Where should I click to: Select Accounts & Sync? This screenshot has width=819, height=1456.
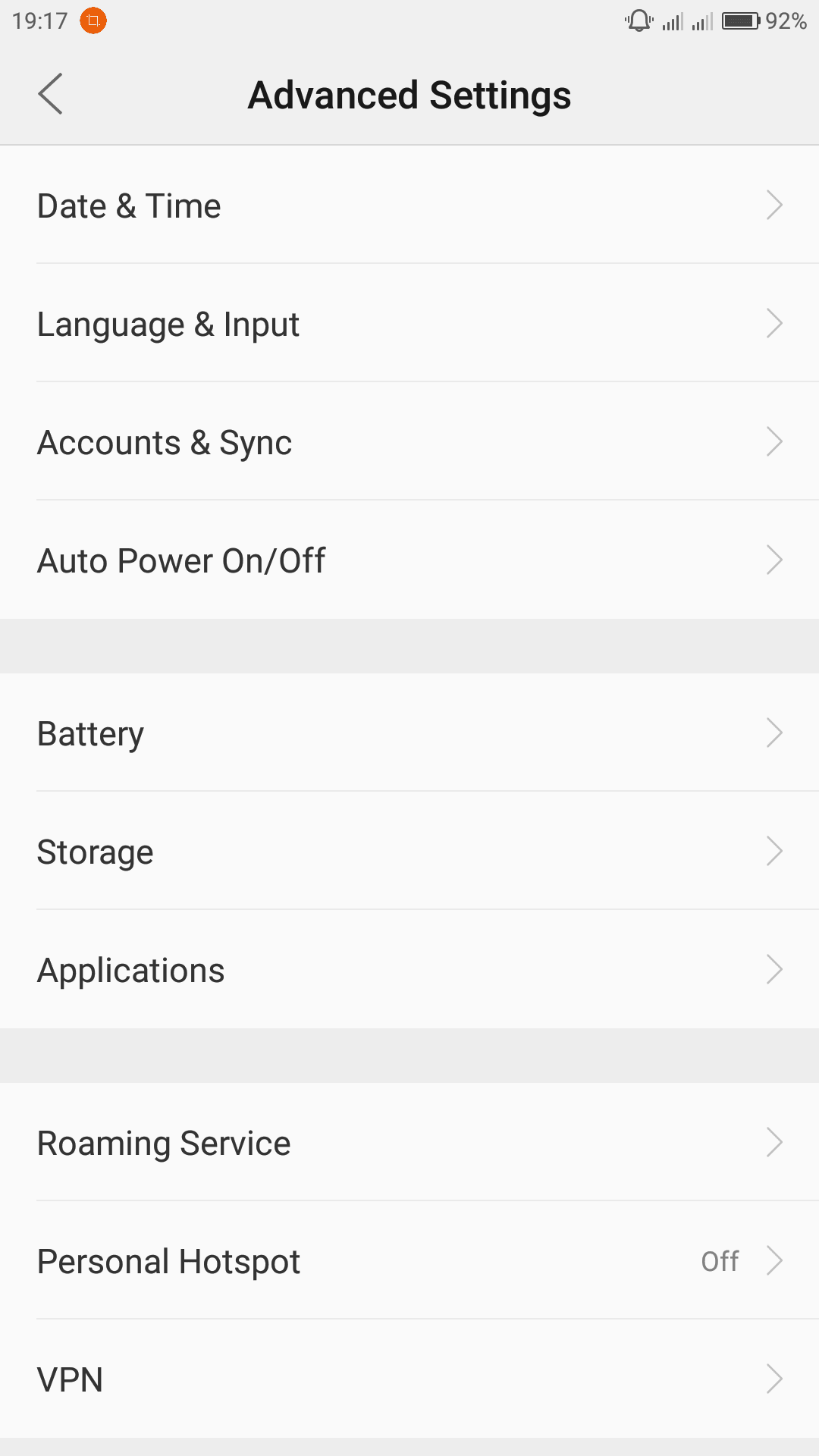tap(409, 441)
